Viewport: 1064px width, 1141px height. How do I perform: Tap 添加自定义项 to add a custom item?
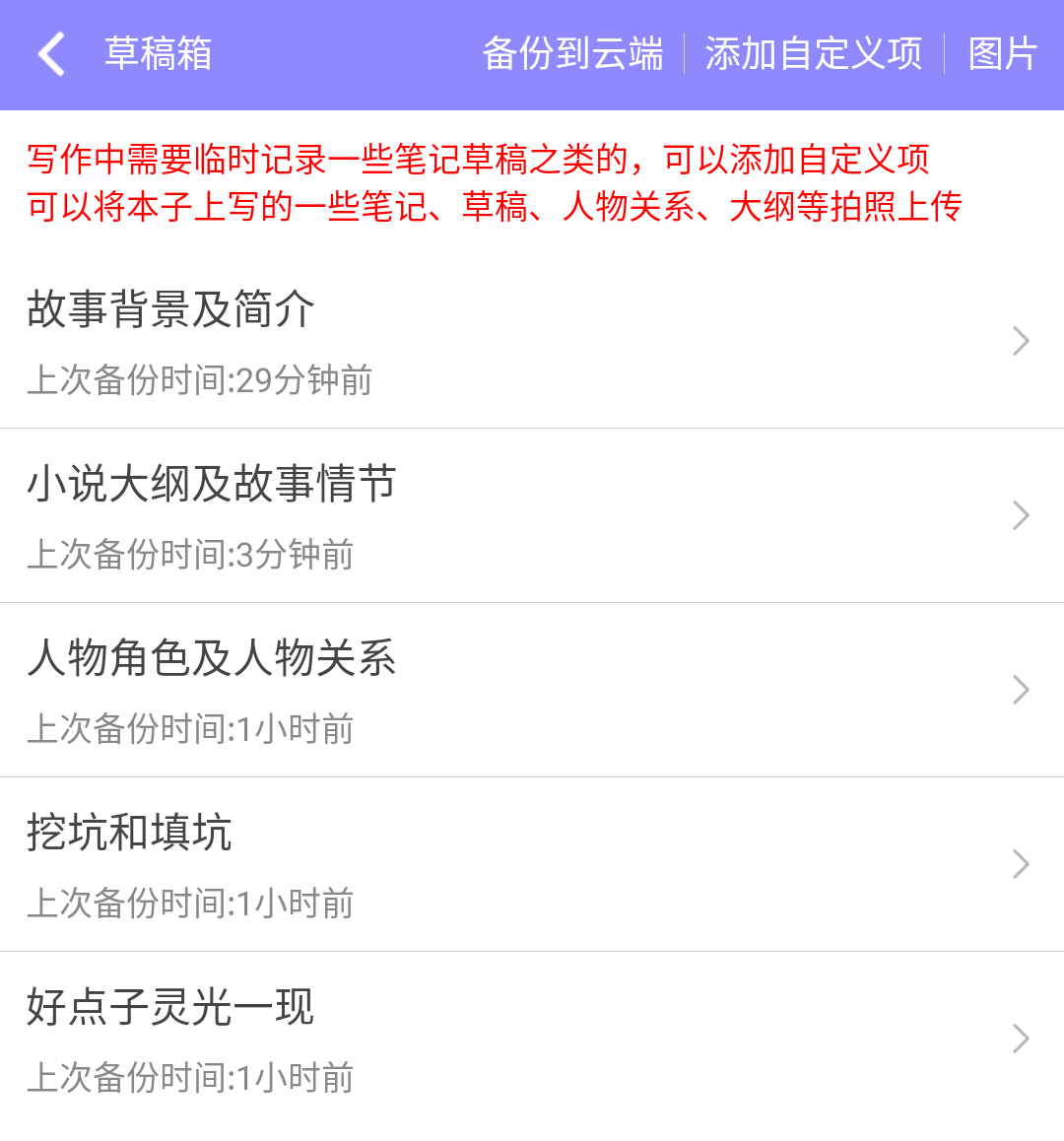(x=814, y=54)
